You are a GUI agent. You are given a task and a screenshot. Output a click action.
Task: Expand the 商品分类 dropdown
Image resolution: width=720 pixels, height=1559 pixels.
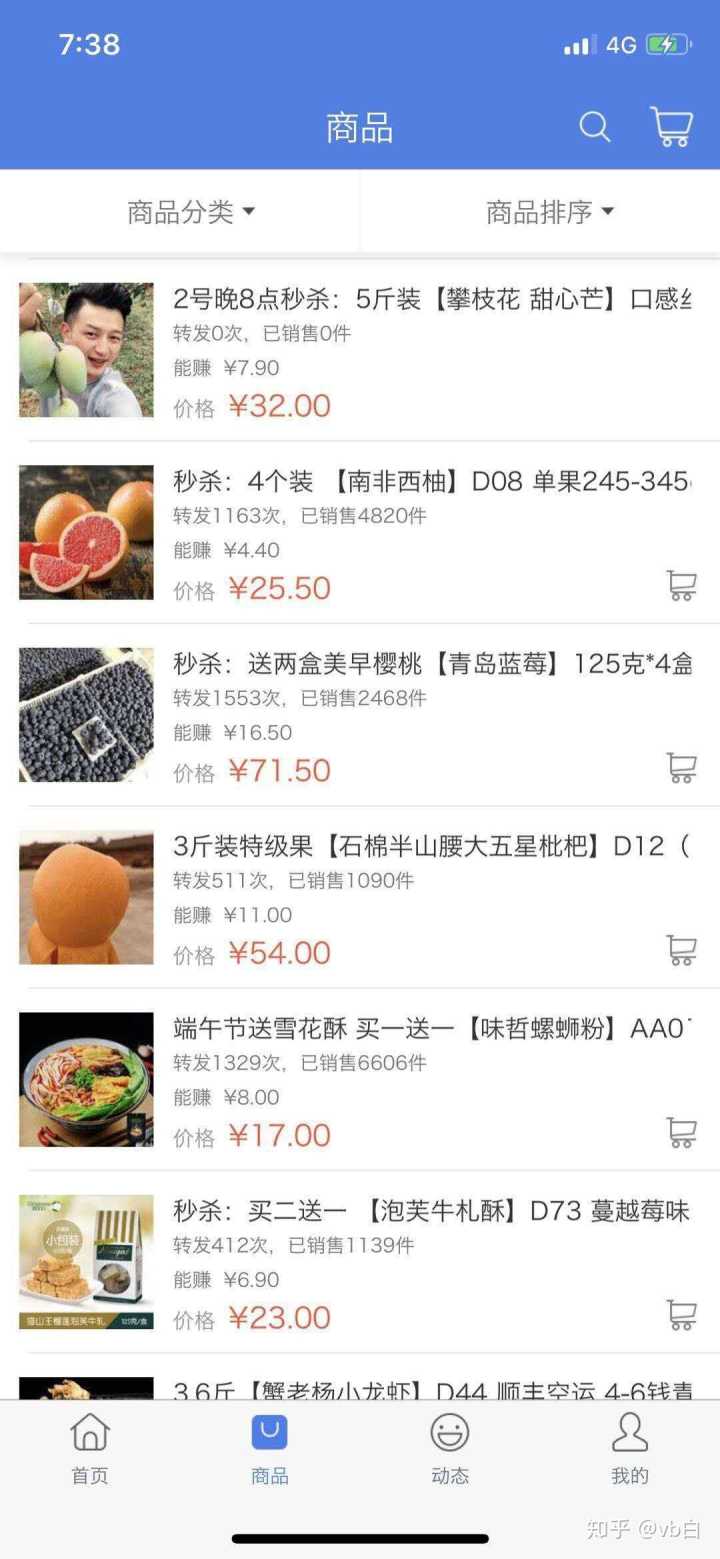pyautogui.click(x=191, y=212)
